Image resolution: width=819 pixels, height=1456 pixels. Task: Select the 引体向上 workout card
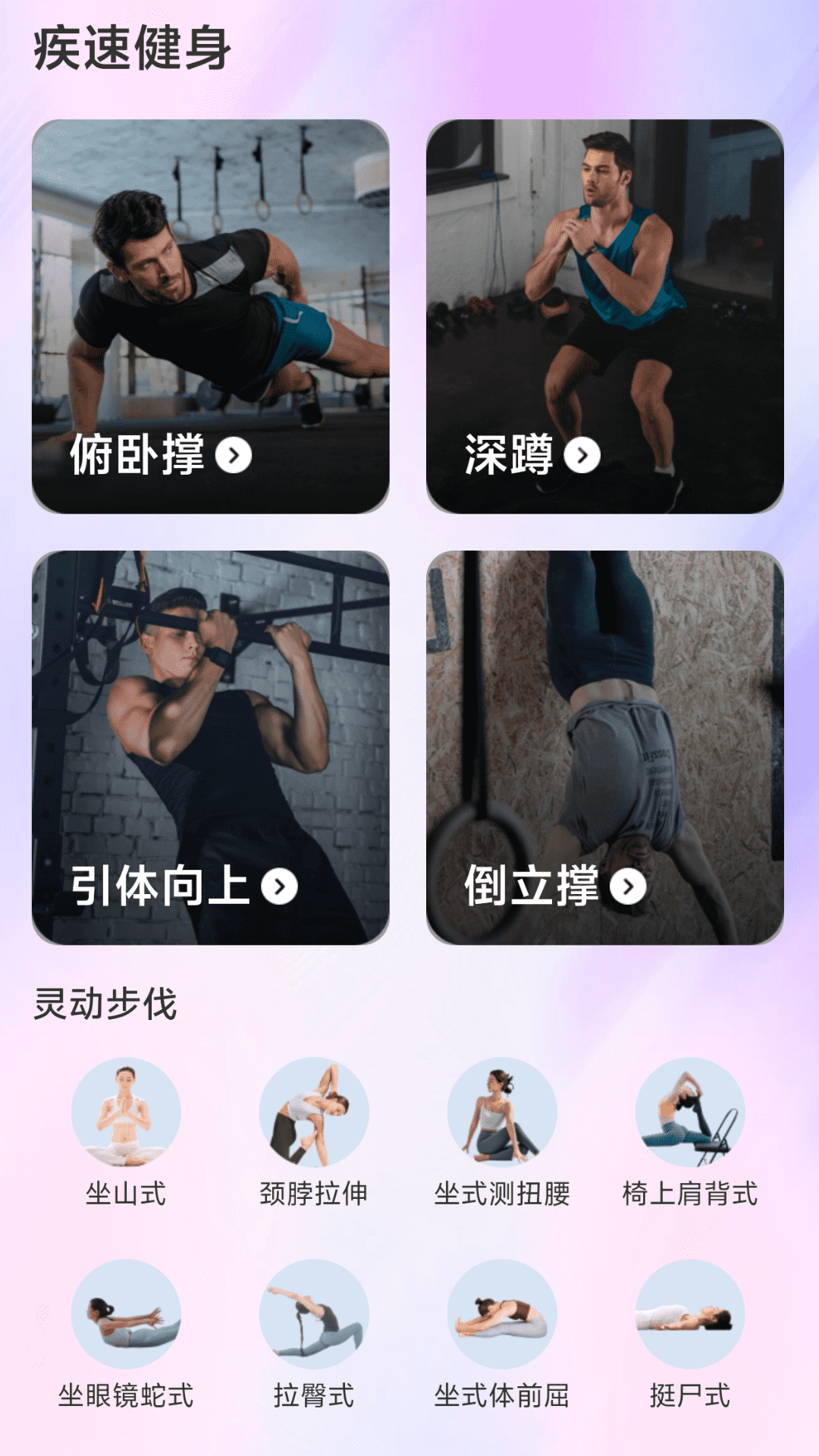[x=210, y=748]
